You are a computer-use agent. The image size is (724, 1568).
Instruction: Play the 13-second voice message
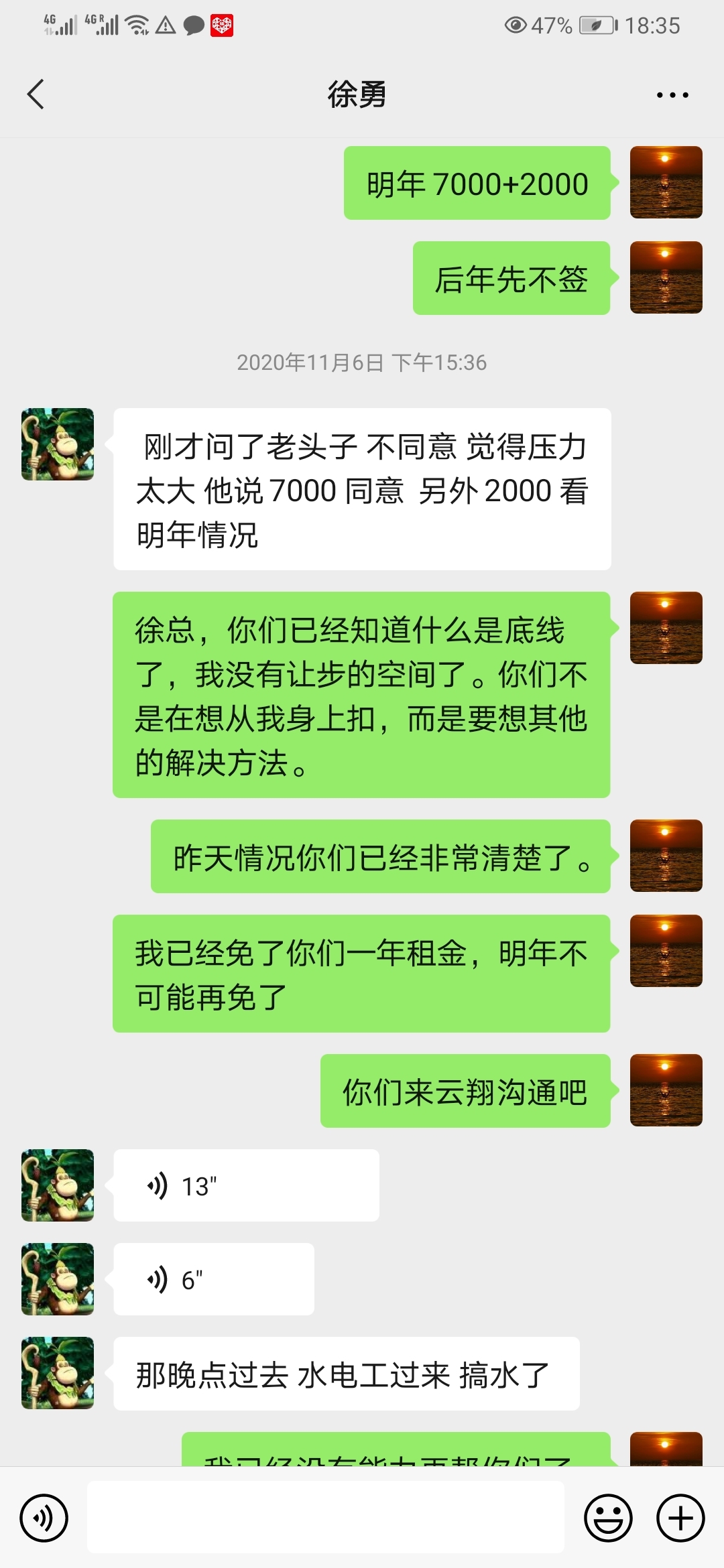(245, 1185)
